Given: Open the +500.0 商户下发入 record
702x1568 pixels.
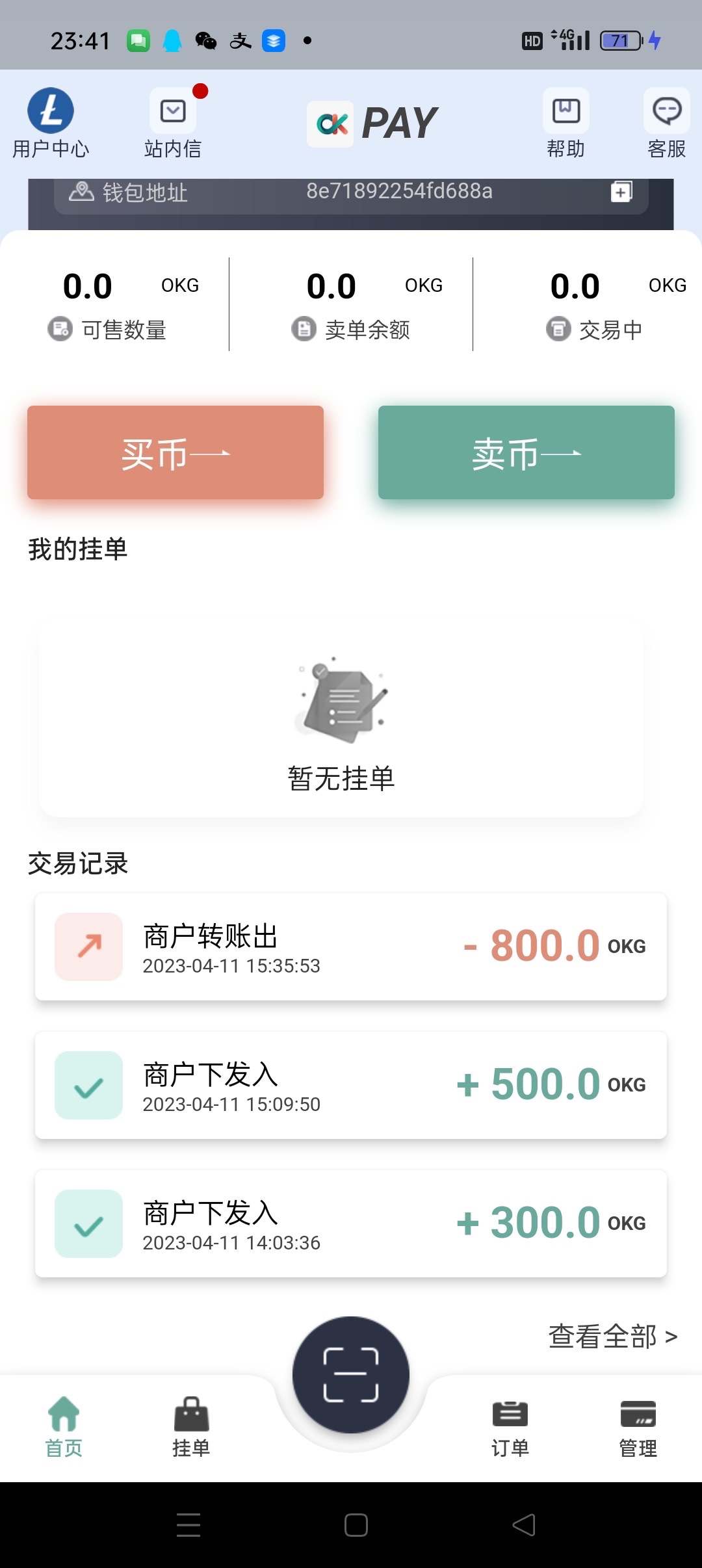Looking at the screenshot, I should [x=351, y=1085].
